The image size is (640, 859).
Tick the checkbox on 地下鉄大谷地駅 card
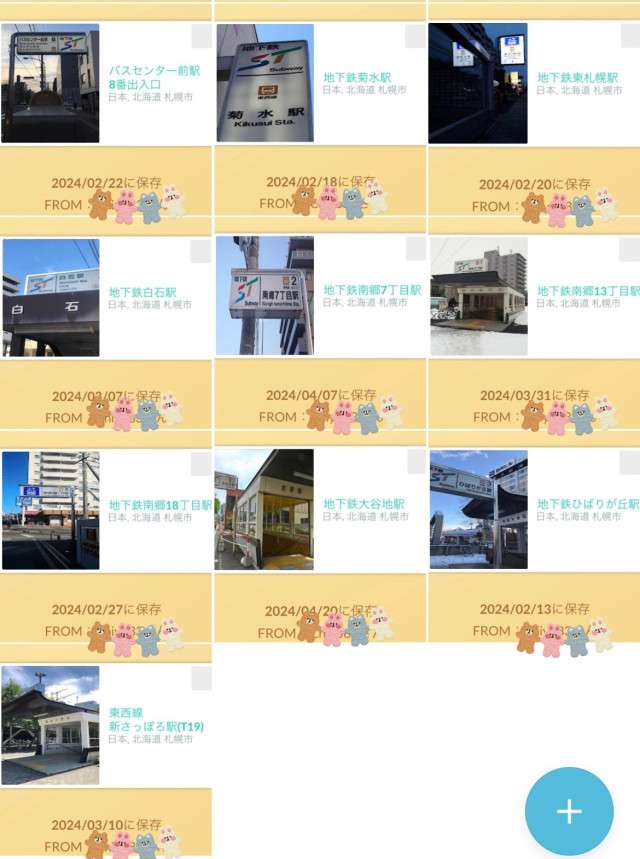(416, 462)
